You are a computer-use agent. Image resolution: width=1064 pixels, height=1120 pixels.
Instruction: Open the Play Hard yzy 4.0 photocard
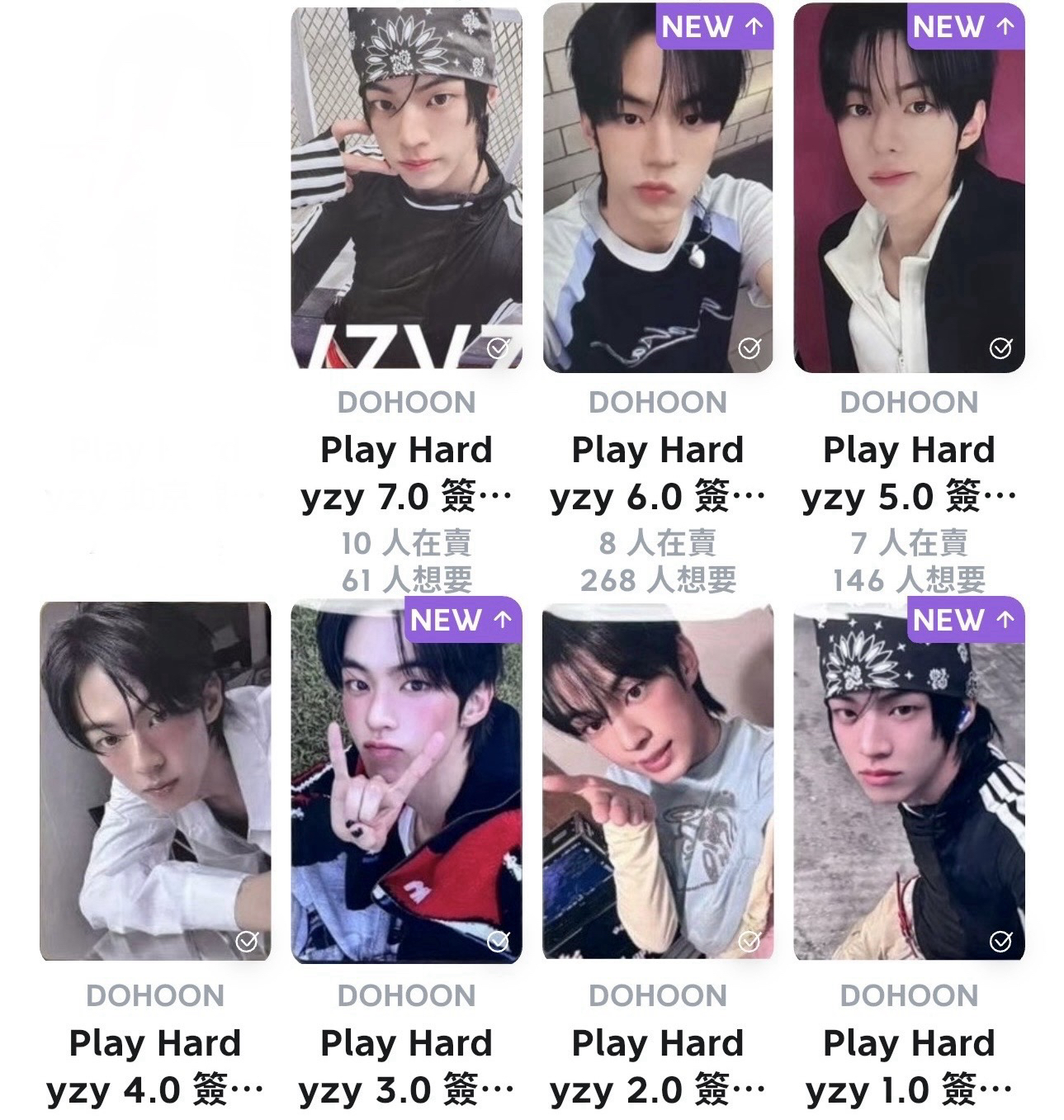(155, 781)
